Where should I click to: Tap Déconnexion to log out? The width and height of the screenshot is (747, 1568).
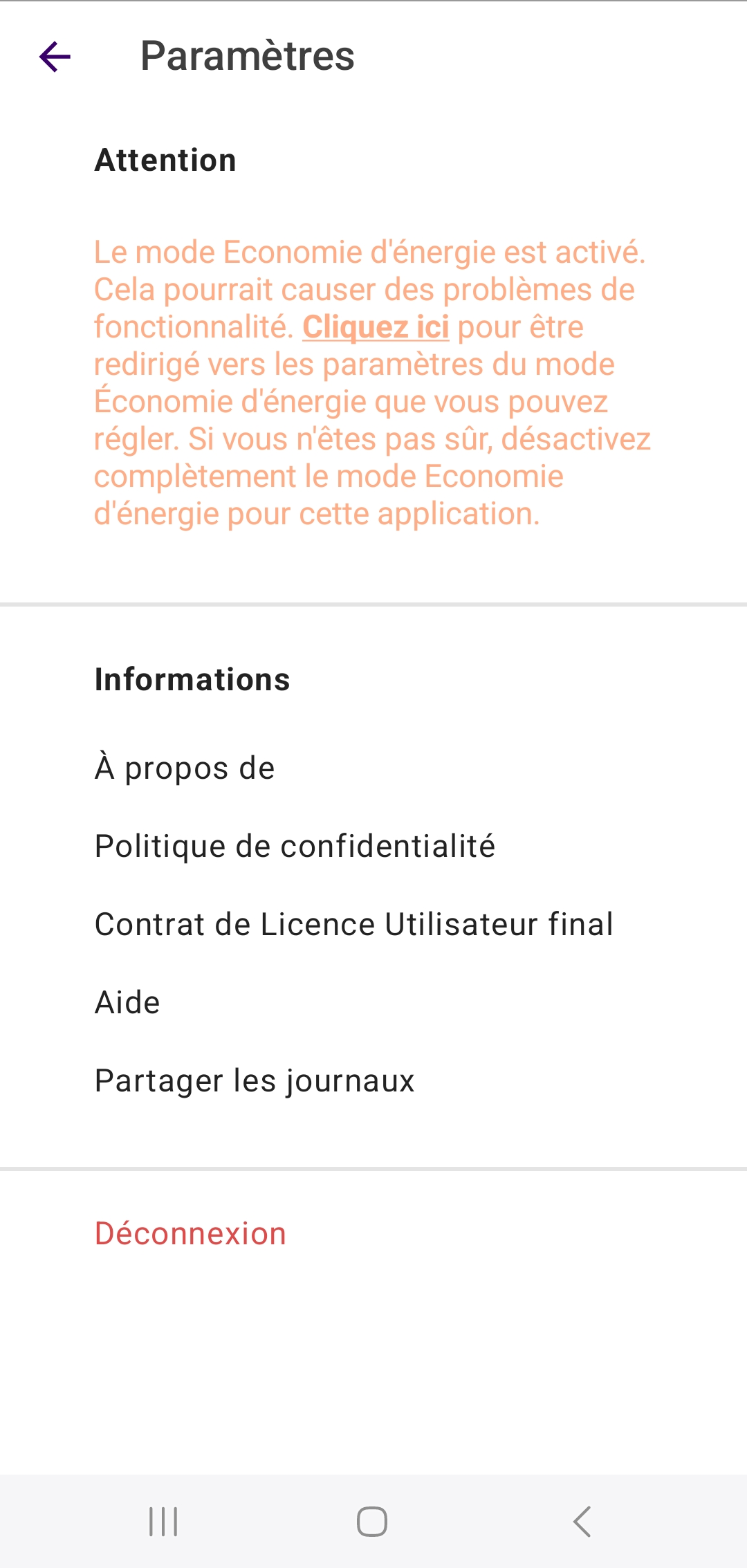coord(190,1234)
